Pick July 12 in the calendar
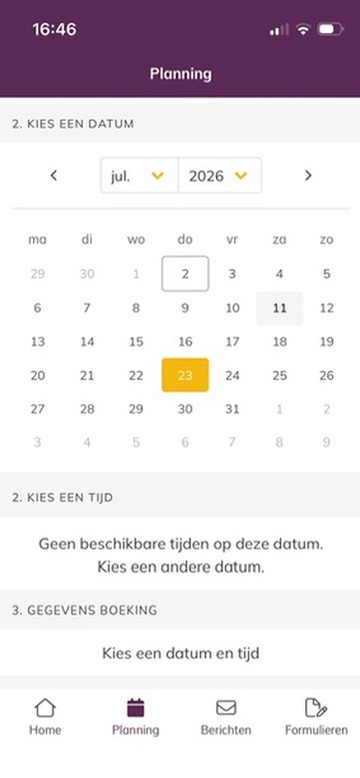360x778 pixels. pos(326,308)
